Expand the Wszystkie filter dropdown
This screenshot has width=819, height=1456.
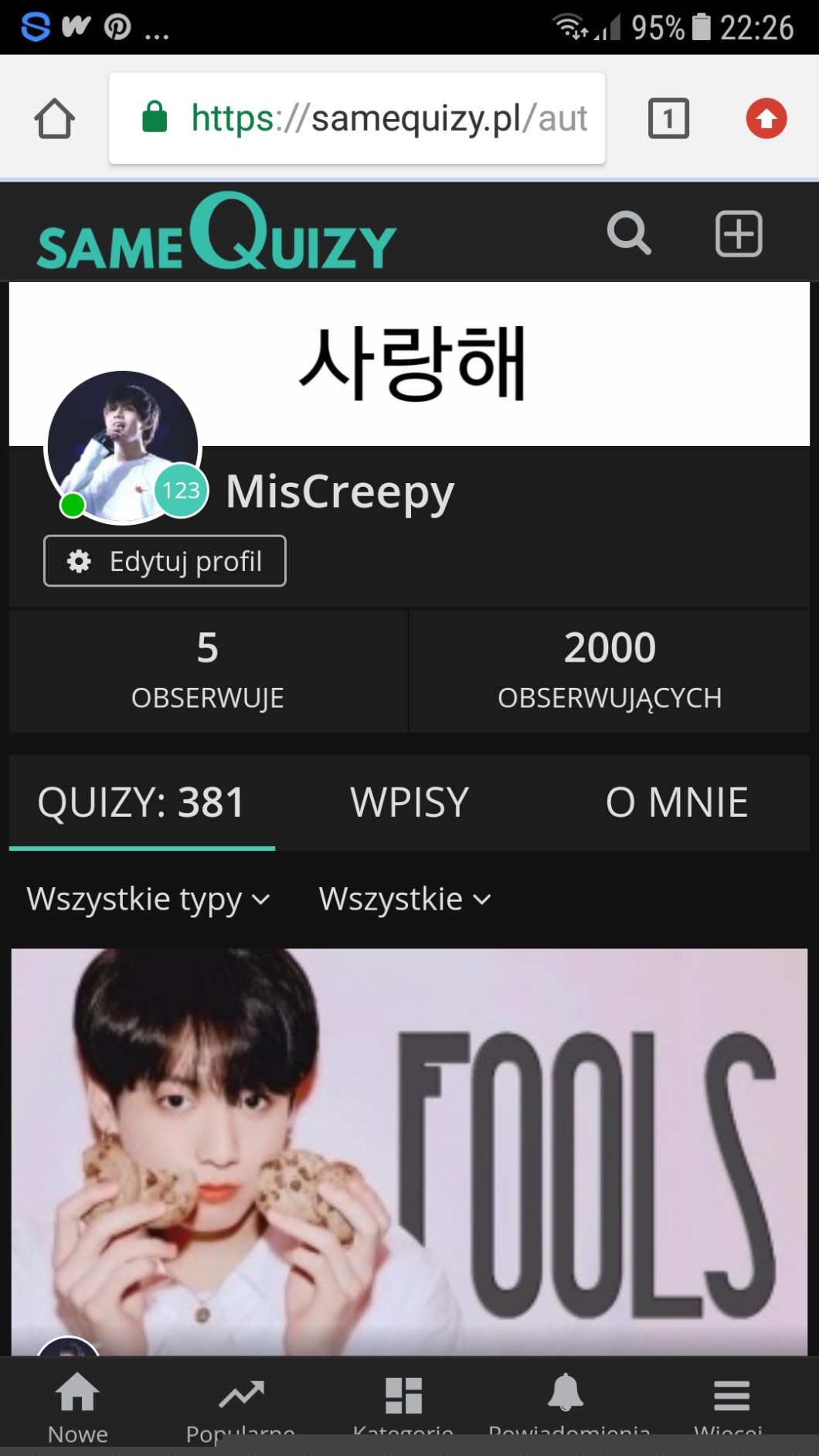405,900
